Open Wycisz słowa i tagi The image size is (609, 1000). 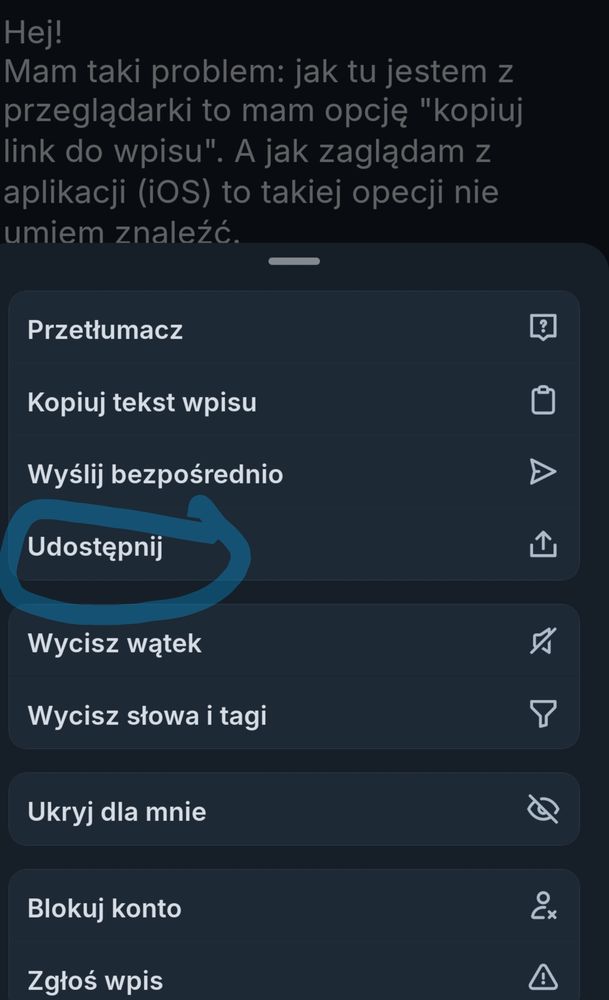click(293, 714)
